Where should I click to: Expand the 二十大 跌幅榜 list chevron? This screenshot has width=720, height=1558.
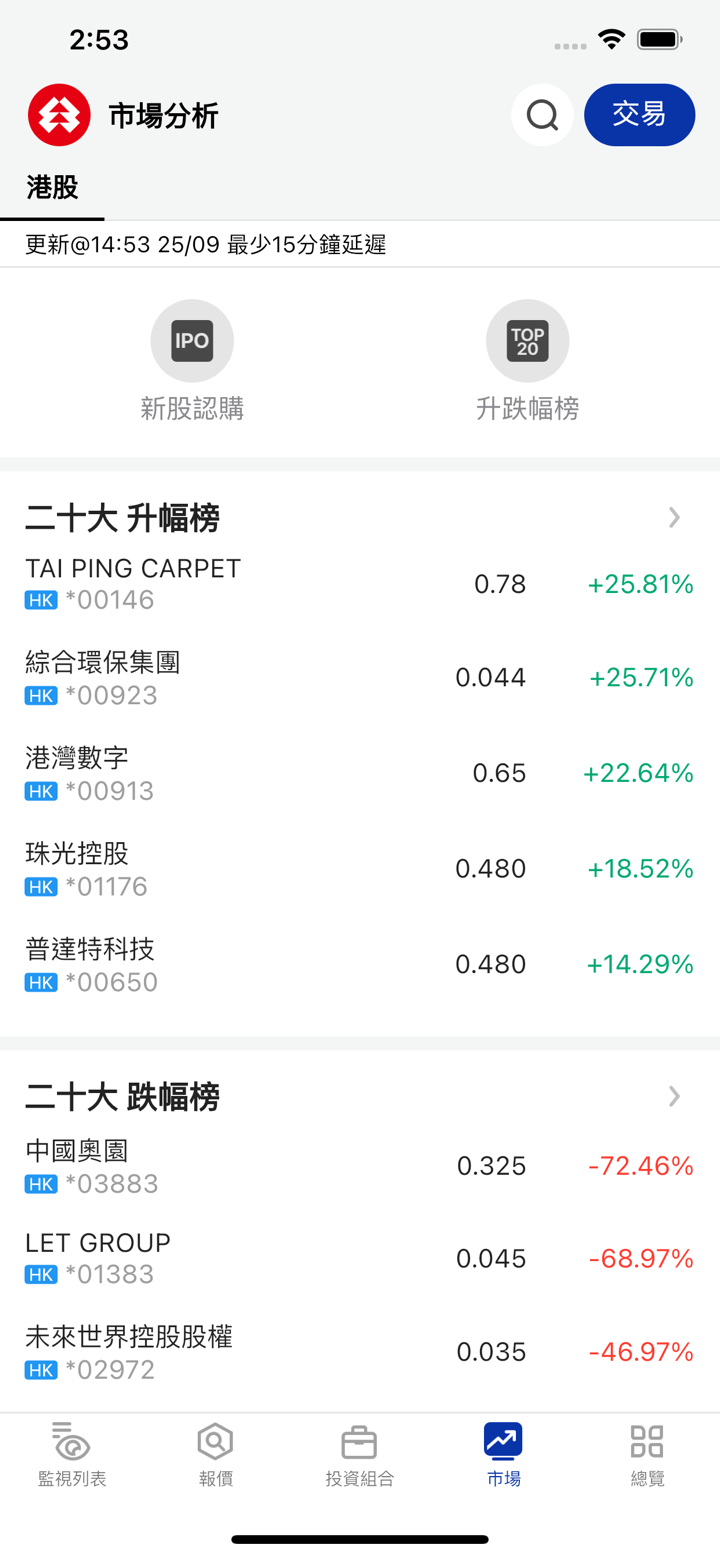click(x=675, y=1096)
